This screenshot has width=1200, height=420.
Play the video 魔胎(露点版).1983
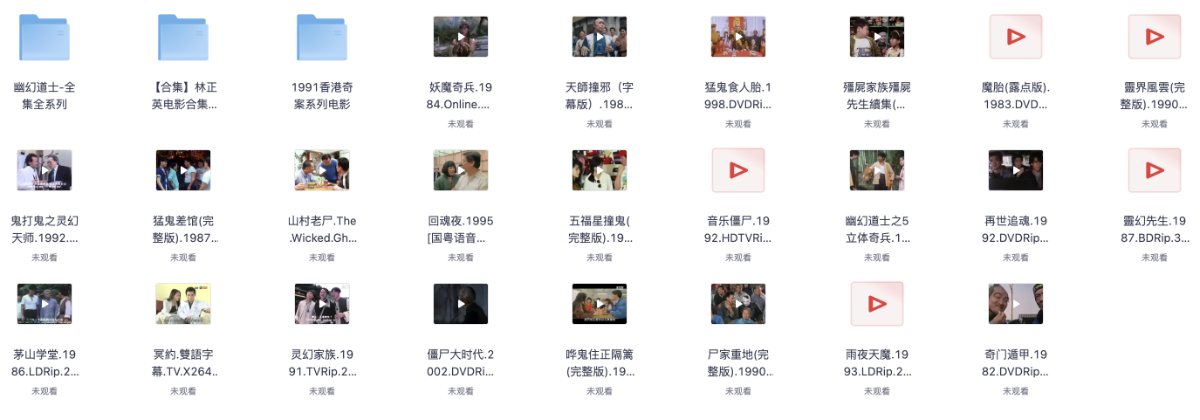tap(1016, 37)
